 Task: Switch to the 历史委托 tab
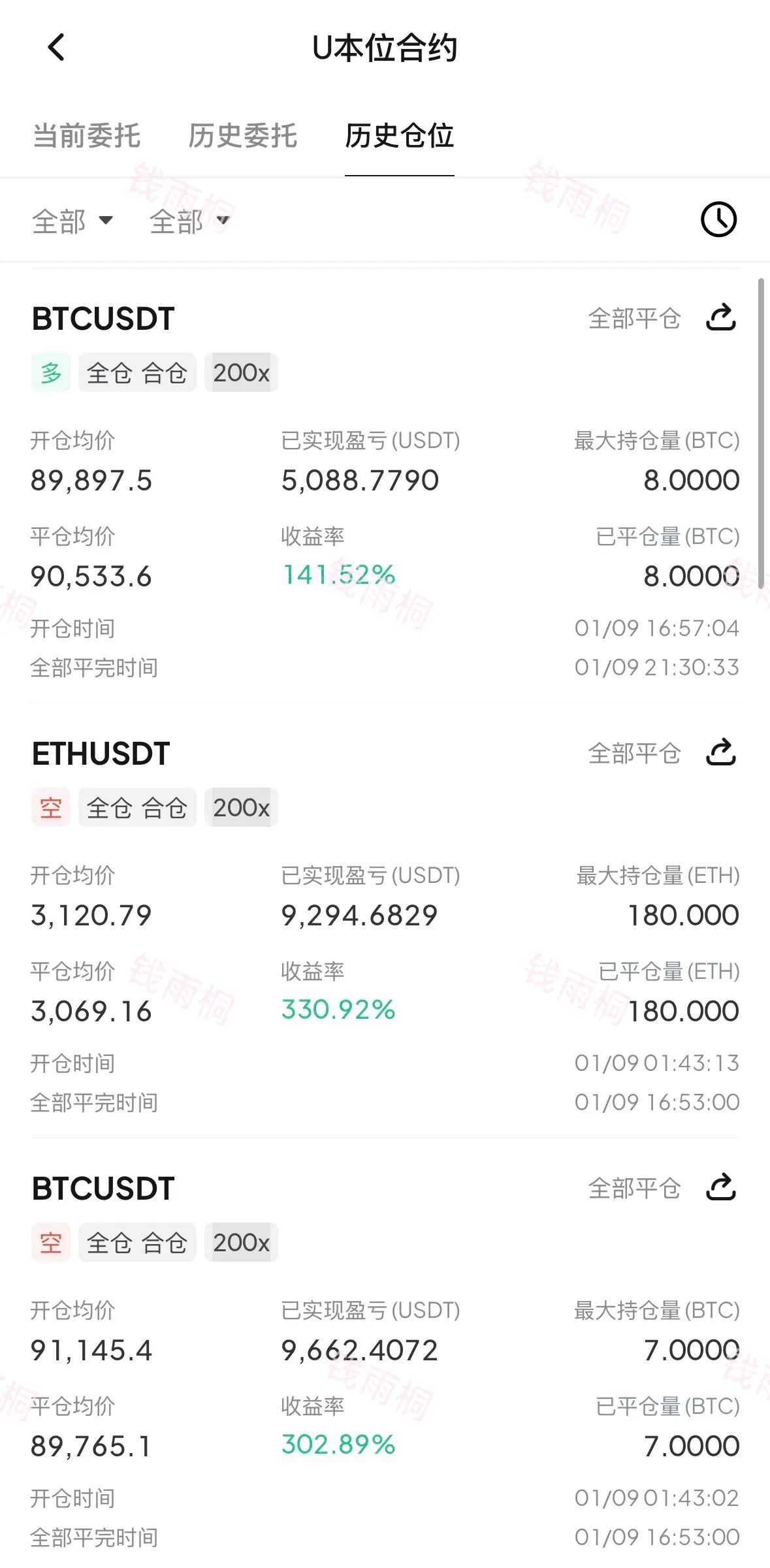click(x=242, y=136)
